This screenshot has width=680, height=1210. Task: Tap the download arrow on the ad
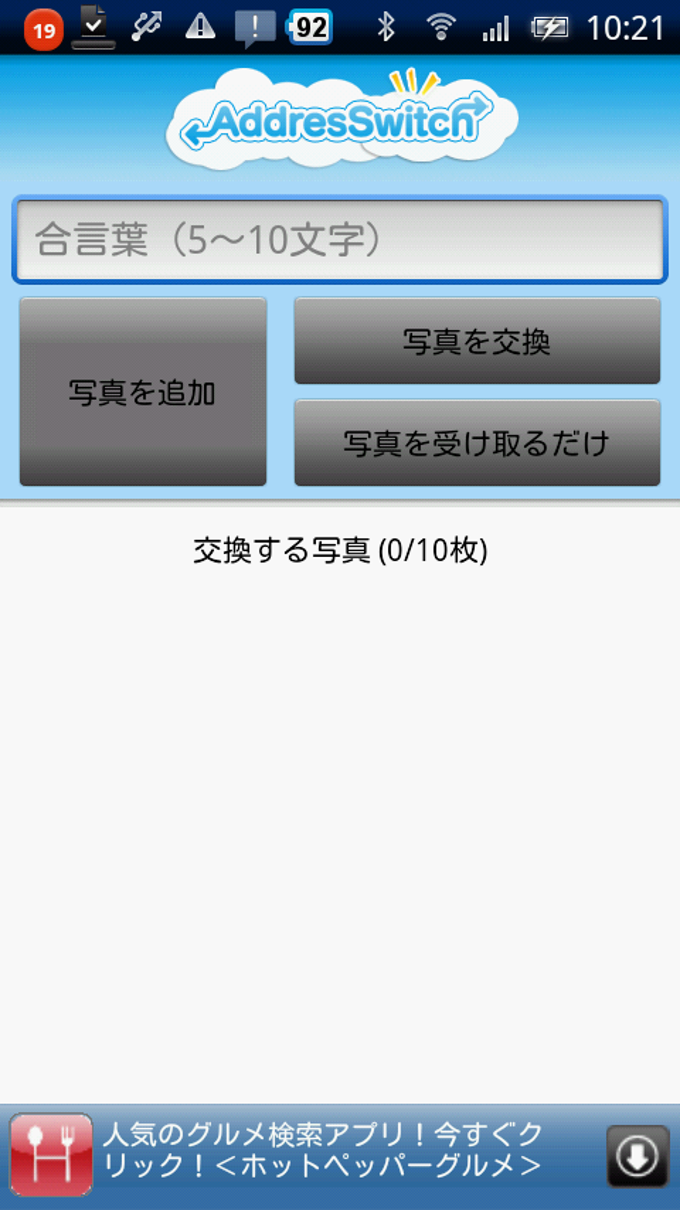pos(637,1156)
